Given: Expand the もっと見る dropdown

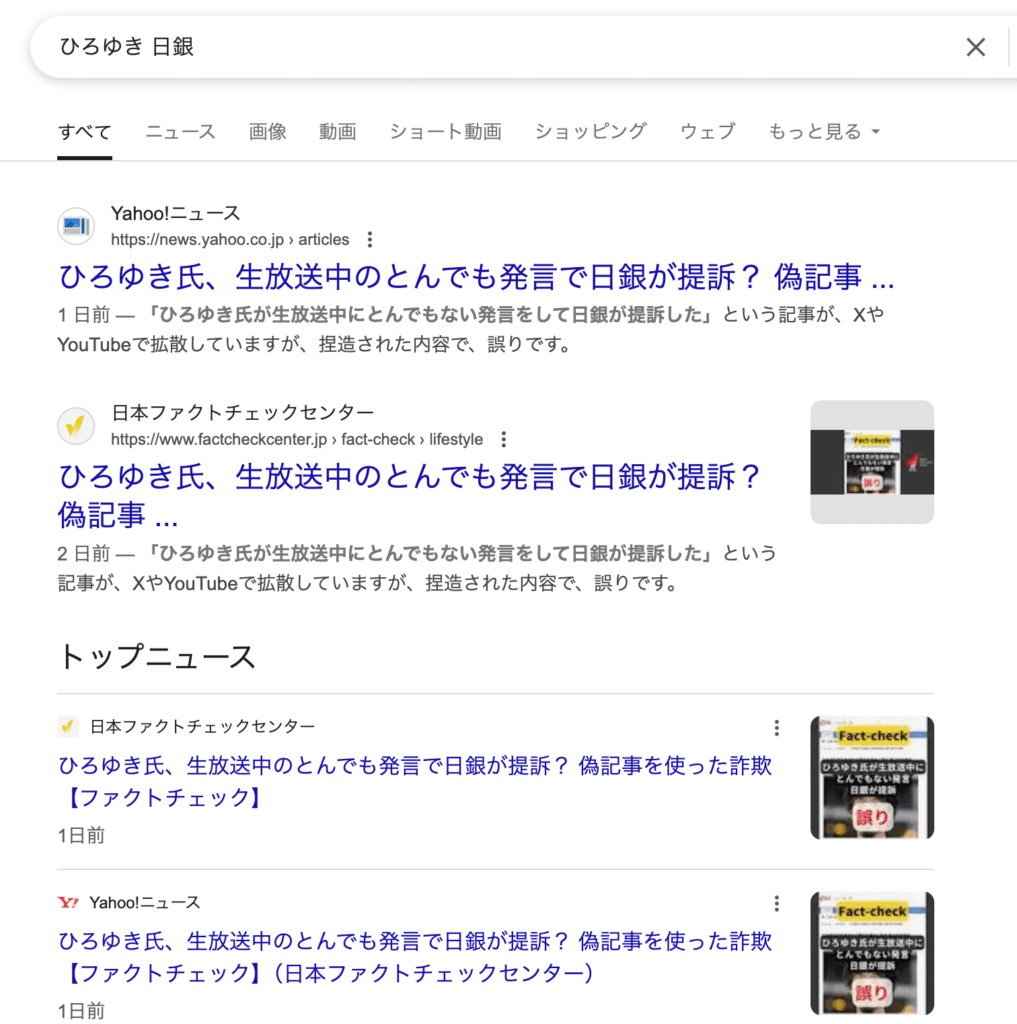Looking at the screenshot, I should (824, 131).
